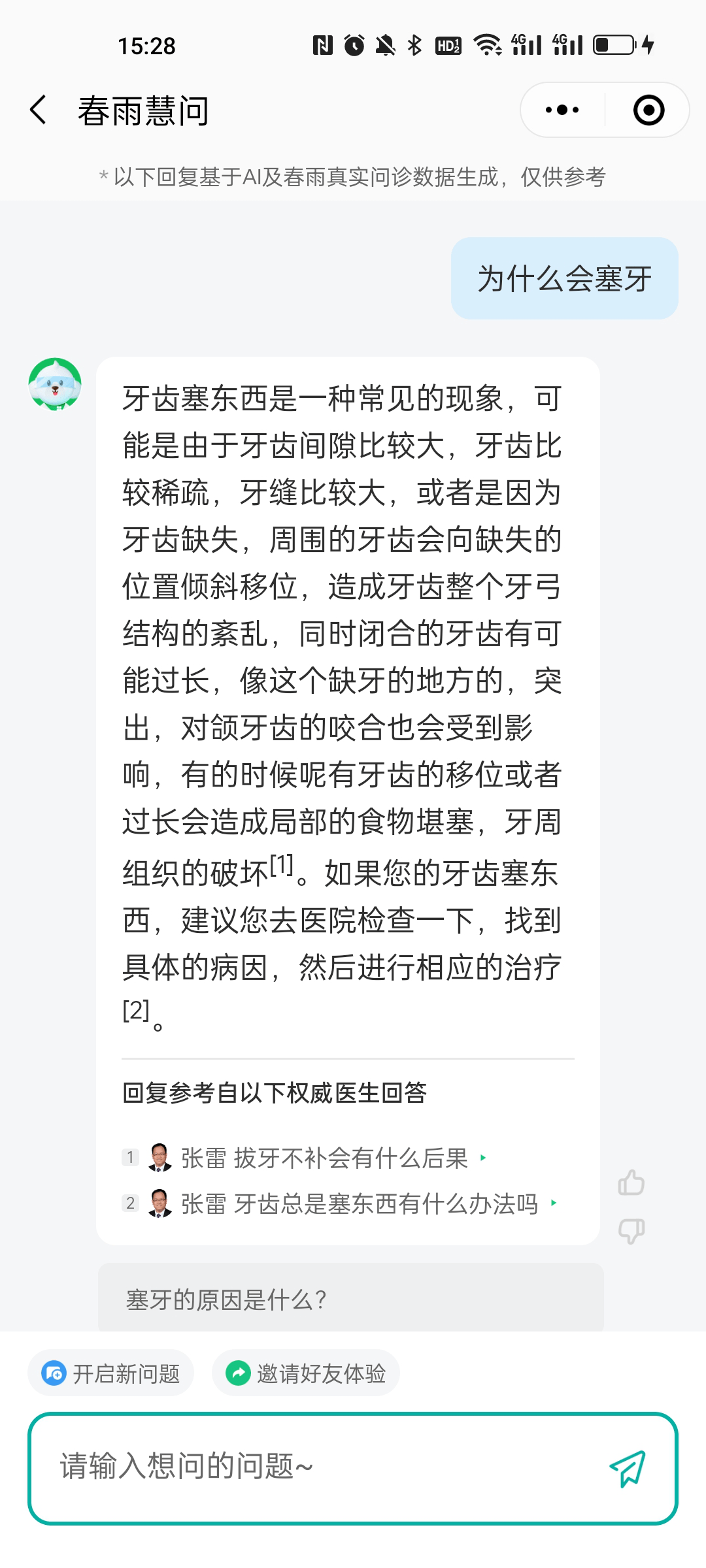Go back from 春雨慧问 chat
Viewport: 706px width, 1568px height.
[39, 110]
